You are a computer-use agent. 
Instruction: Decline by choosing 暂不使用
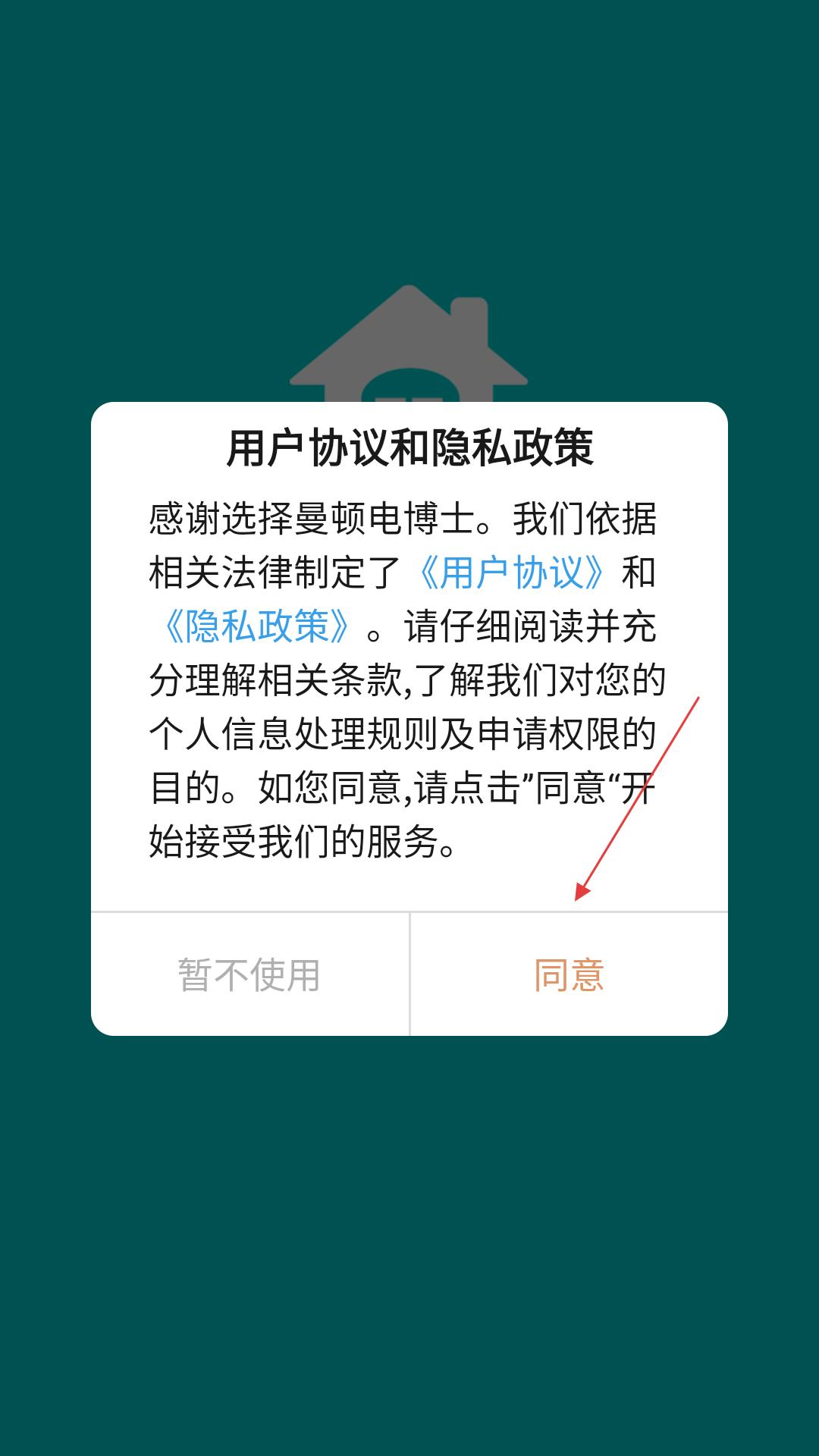coord(249,974)
